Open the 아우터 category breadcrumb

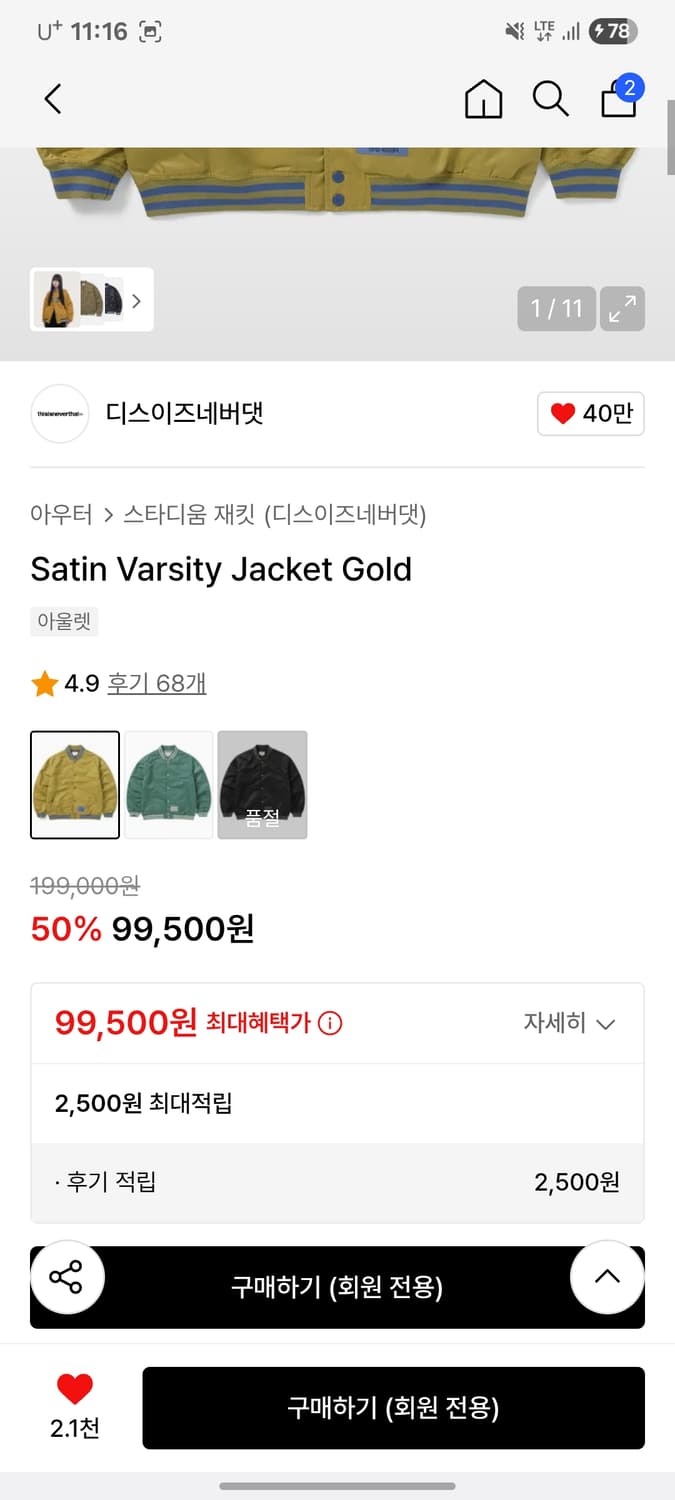[x=60, y=515]
